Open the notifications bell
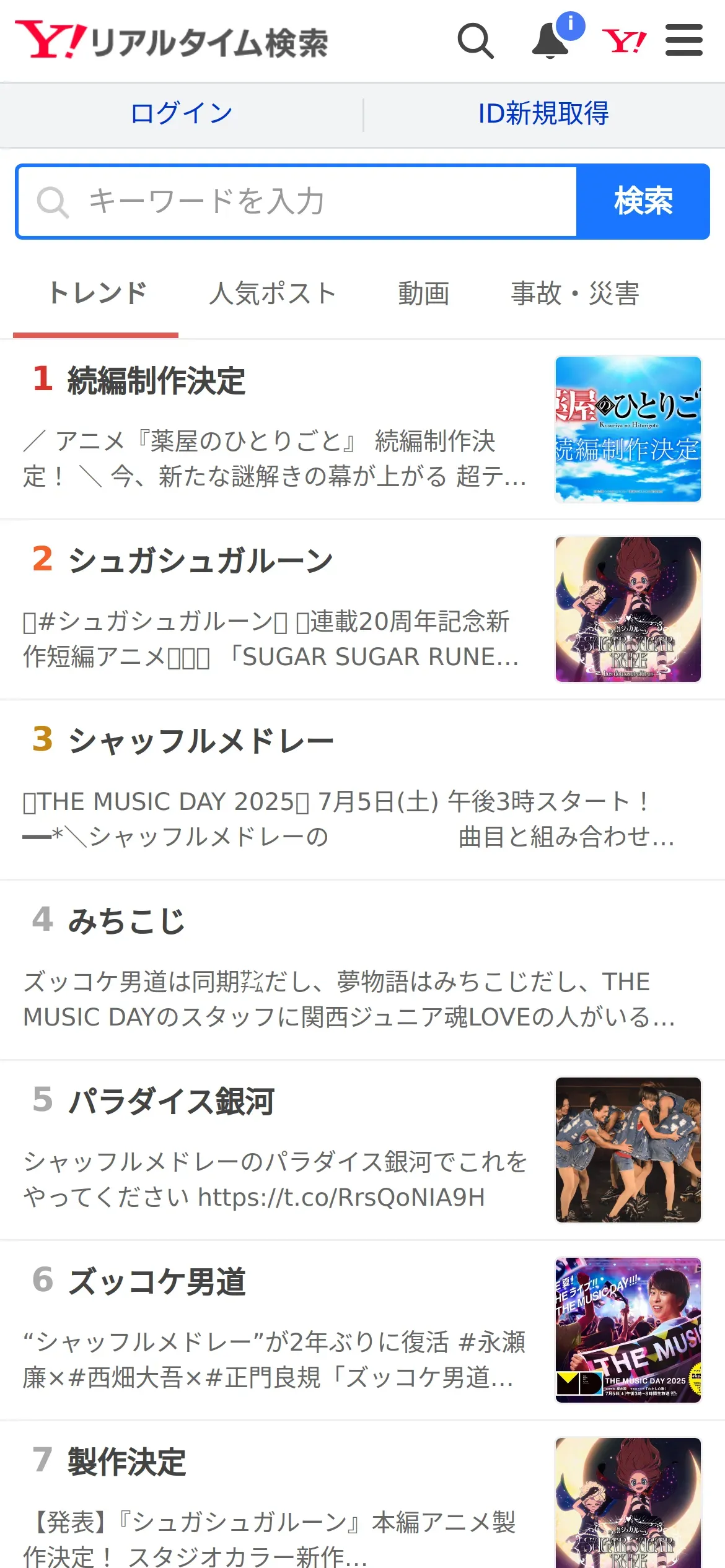Screen dimensions: 725x1568 coord(550,41)
